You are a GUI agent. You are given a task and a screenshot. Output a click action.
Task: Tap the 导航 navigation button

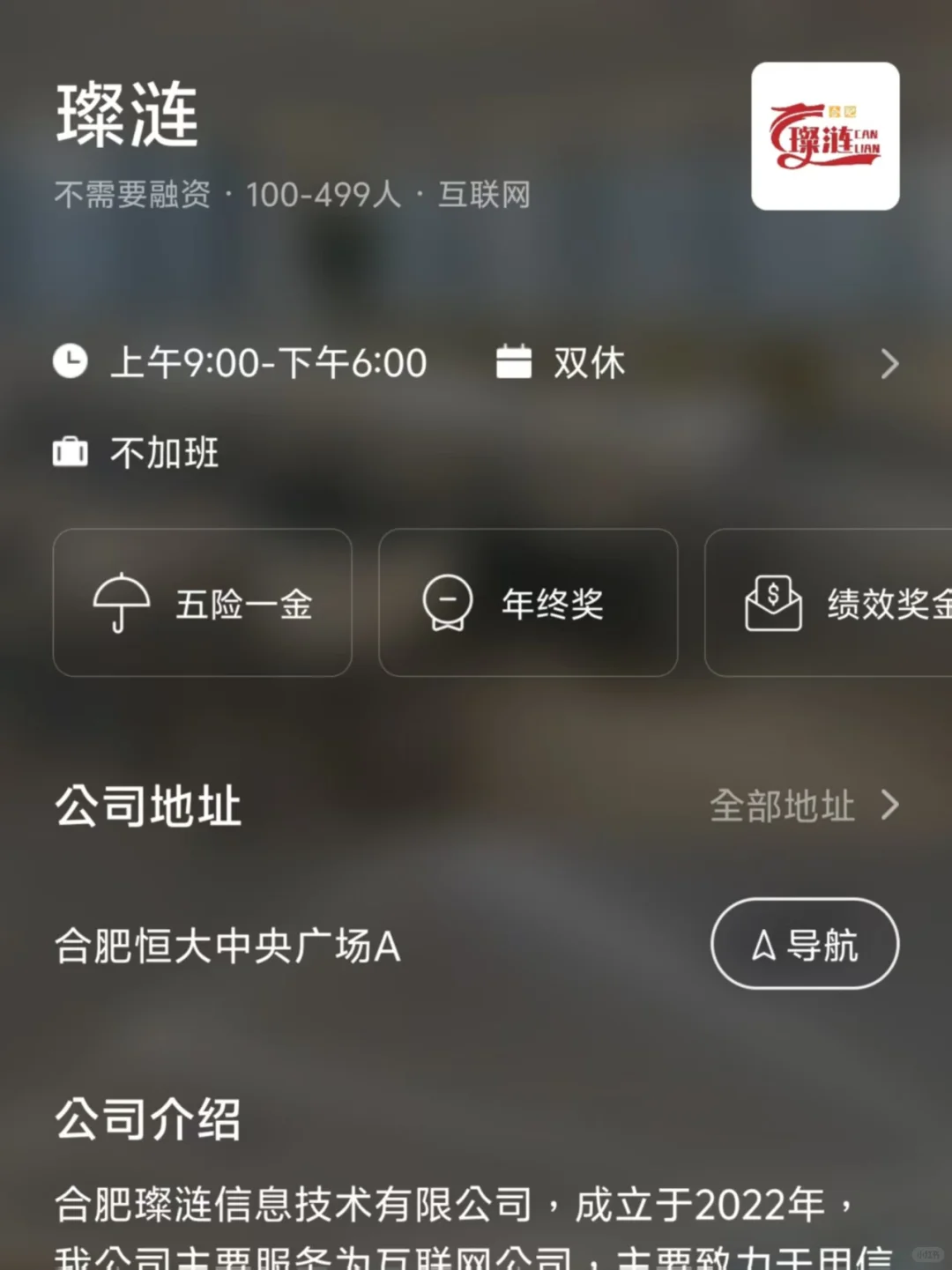[x=804, y=944]
